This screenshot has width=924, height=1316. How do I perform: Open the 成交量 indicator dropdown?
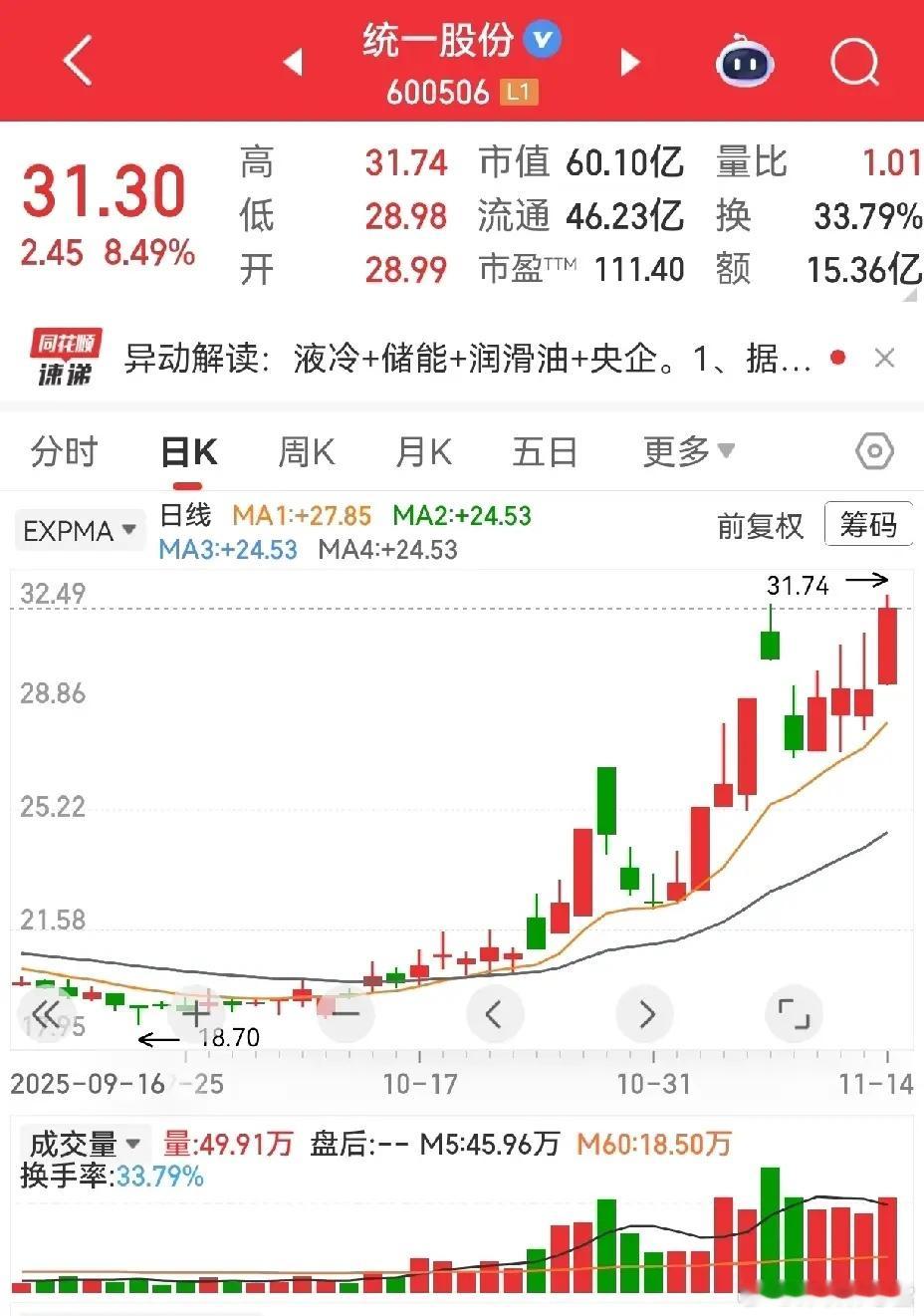coord(84,1143)
